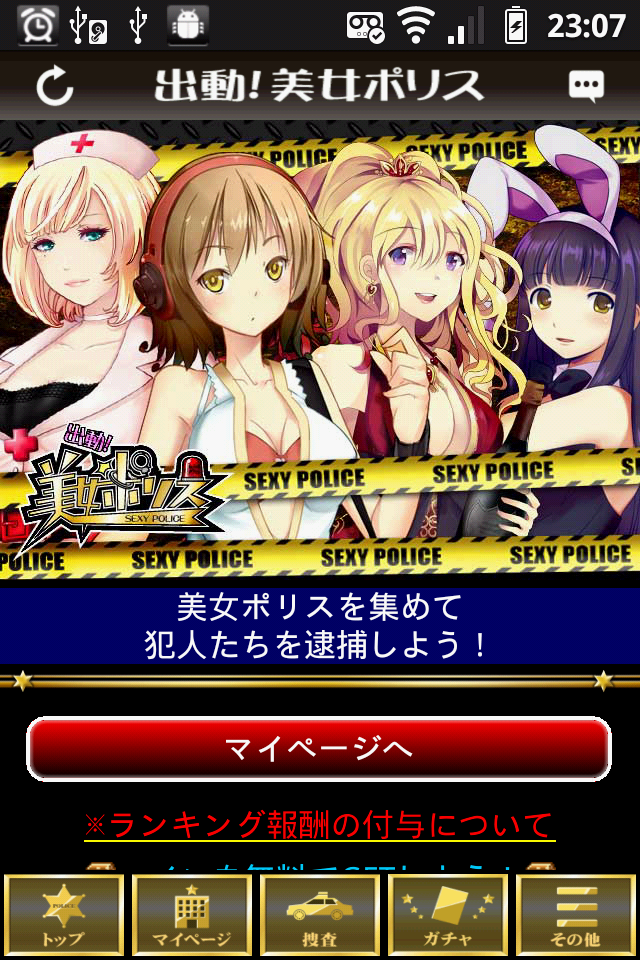640x960 pixels.
Task: Tap the red マイページへ button
Action: point(319,749)
